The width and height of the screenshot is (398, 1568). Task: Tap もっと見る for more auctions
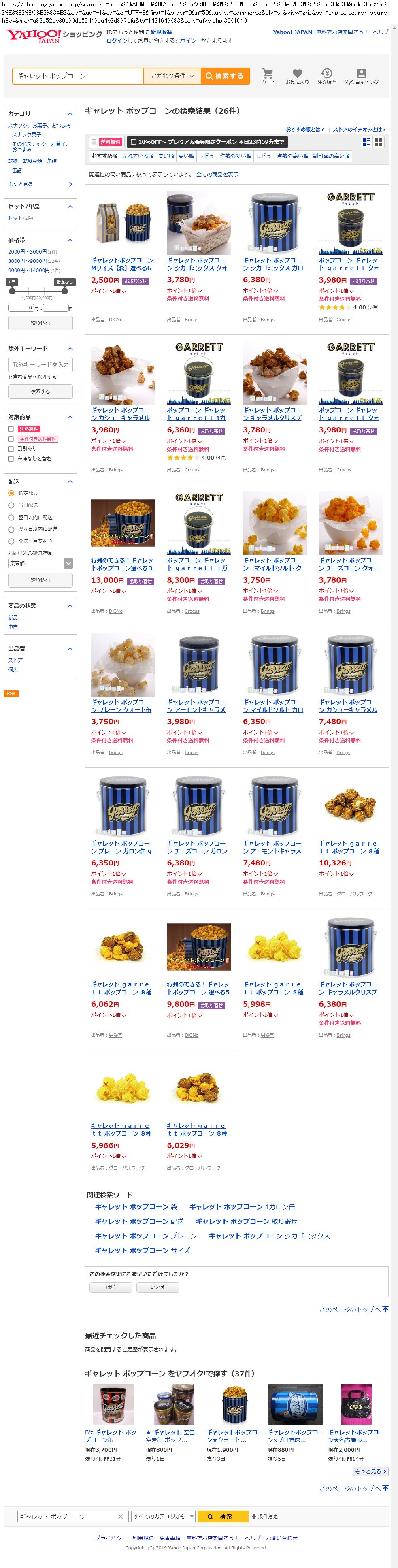370,1471
